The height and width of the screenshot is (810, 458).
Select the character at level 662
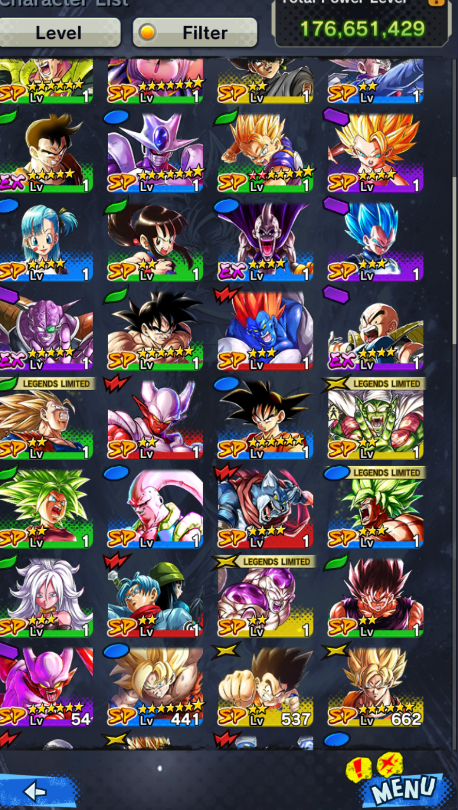[x=375, y=687]
